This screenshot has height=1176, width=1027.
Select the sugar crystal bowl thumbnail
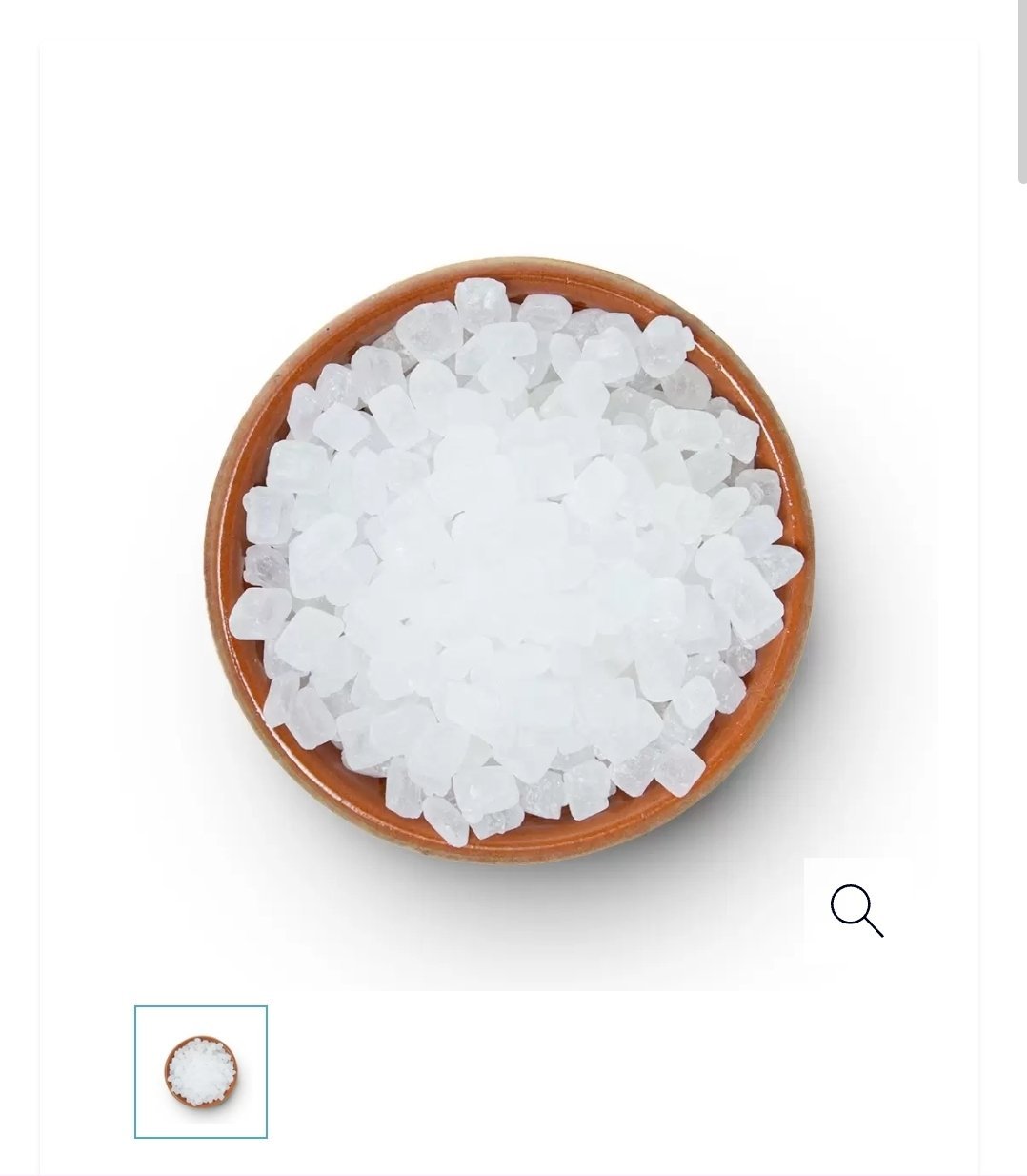[x=201, y=1071]
